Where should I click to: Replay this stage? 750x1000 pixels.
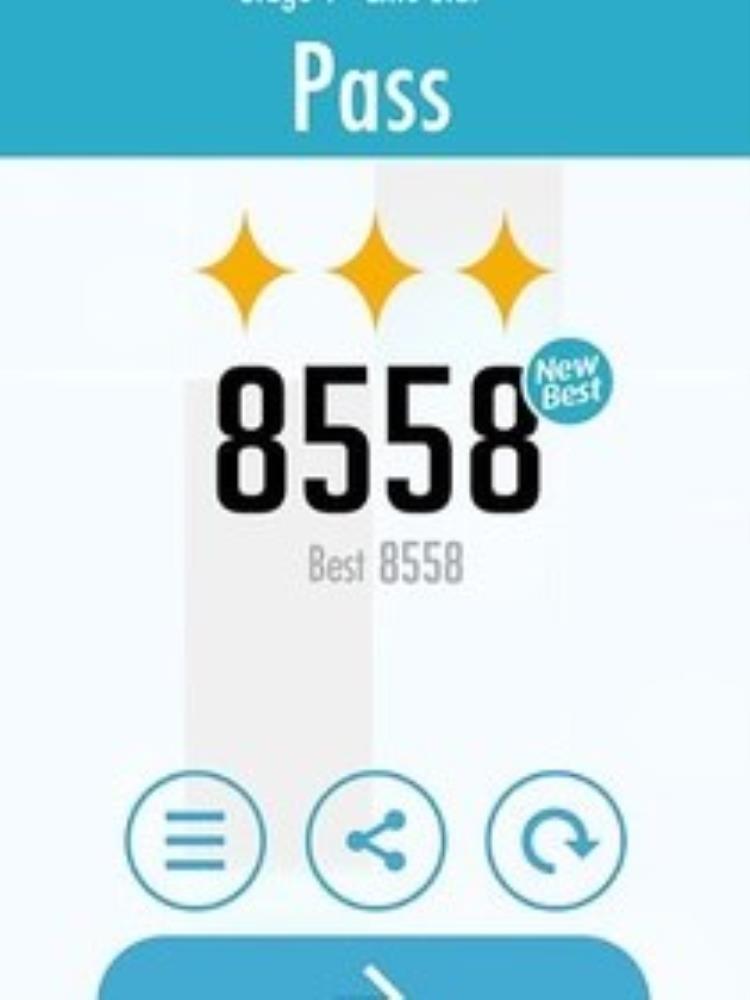(x=556, y=840)
